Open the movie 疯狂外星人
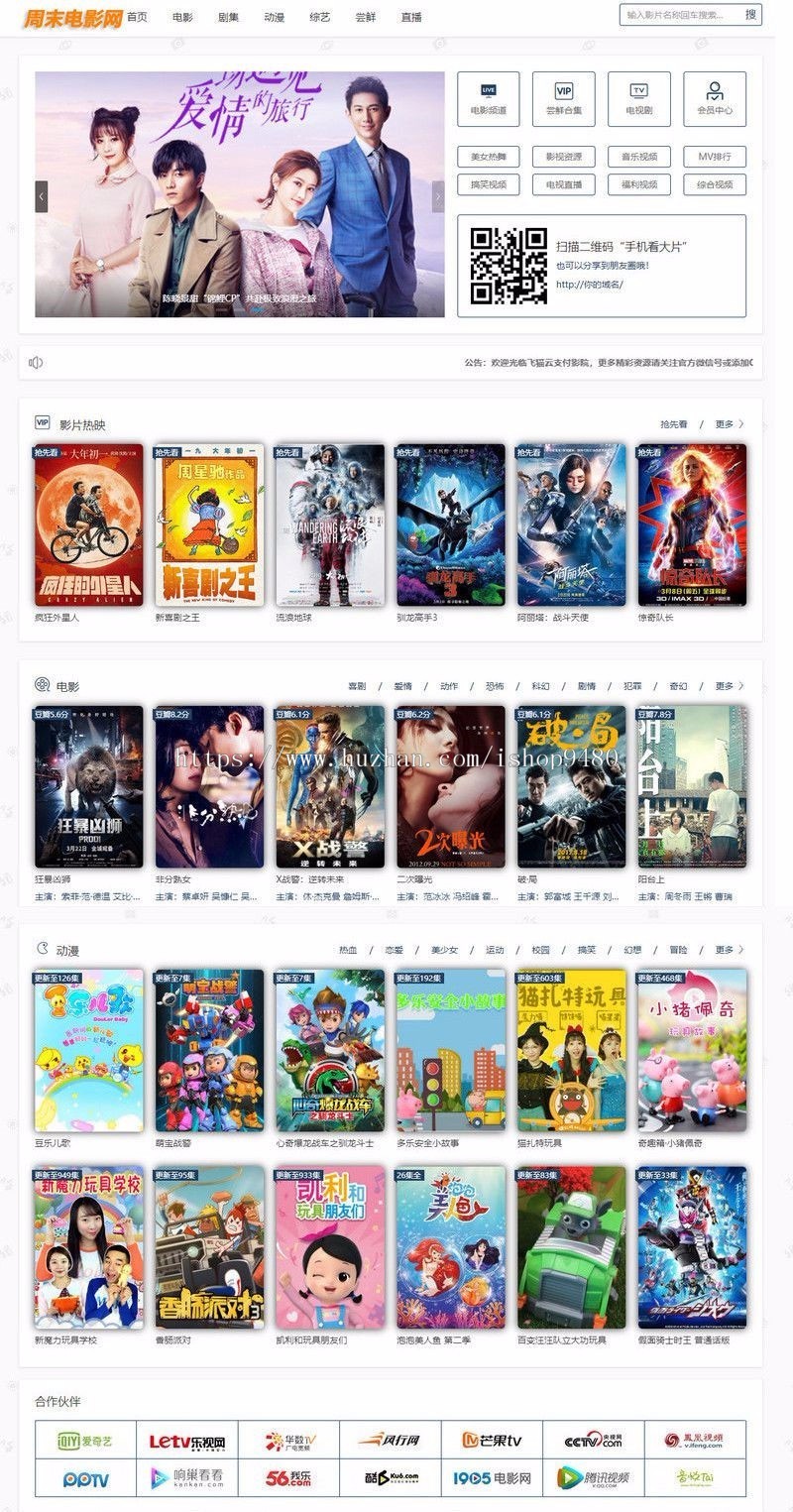This screenshot has width=793, height=1512. [x=89, y=525]
